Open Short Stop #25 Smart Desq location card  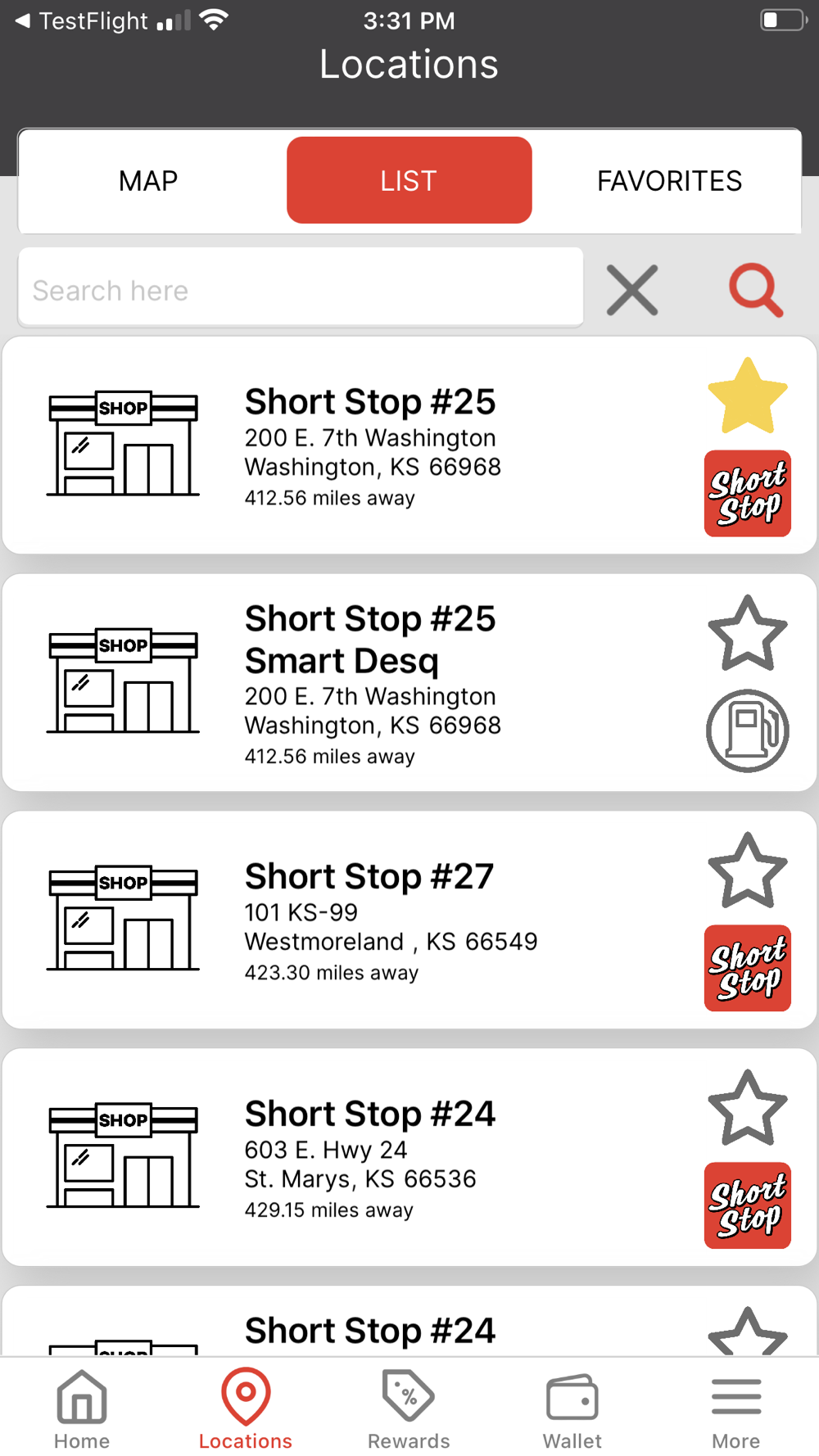tap(370, 682)
